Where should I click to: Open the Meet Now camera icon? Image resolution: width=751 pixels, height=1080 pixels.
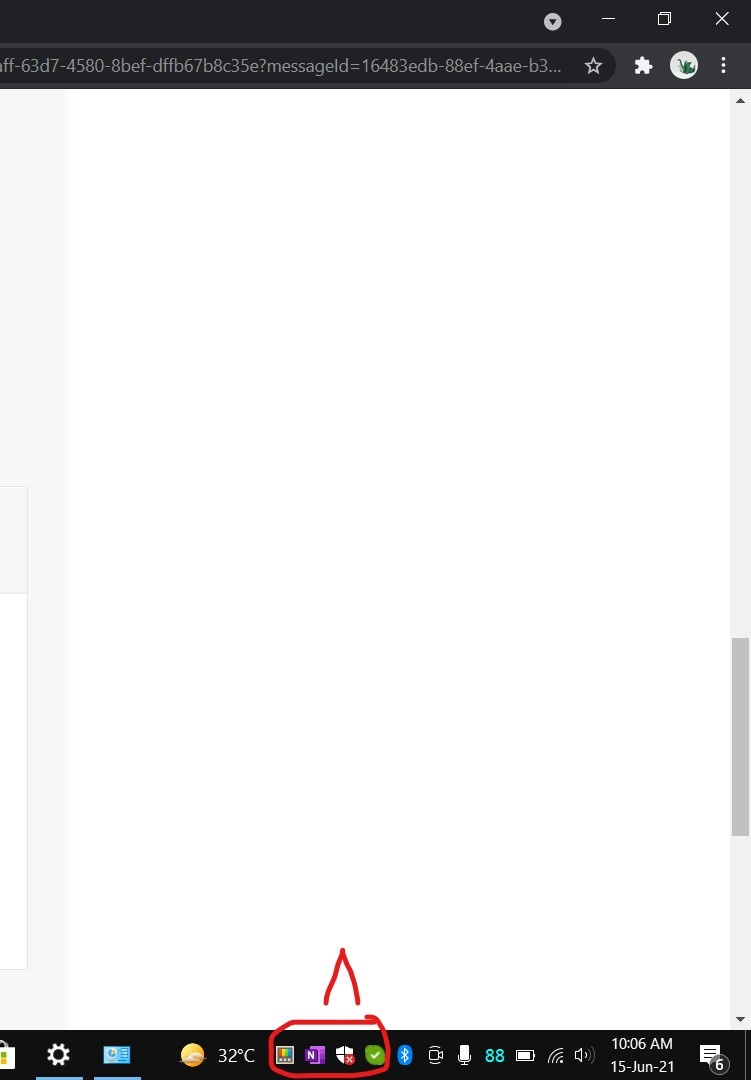tap(435, 1055)
